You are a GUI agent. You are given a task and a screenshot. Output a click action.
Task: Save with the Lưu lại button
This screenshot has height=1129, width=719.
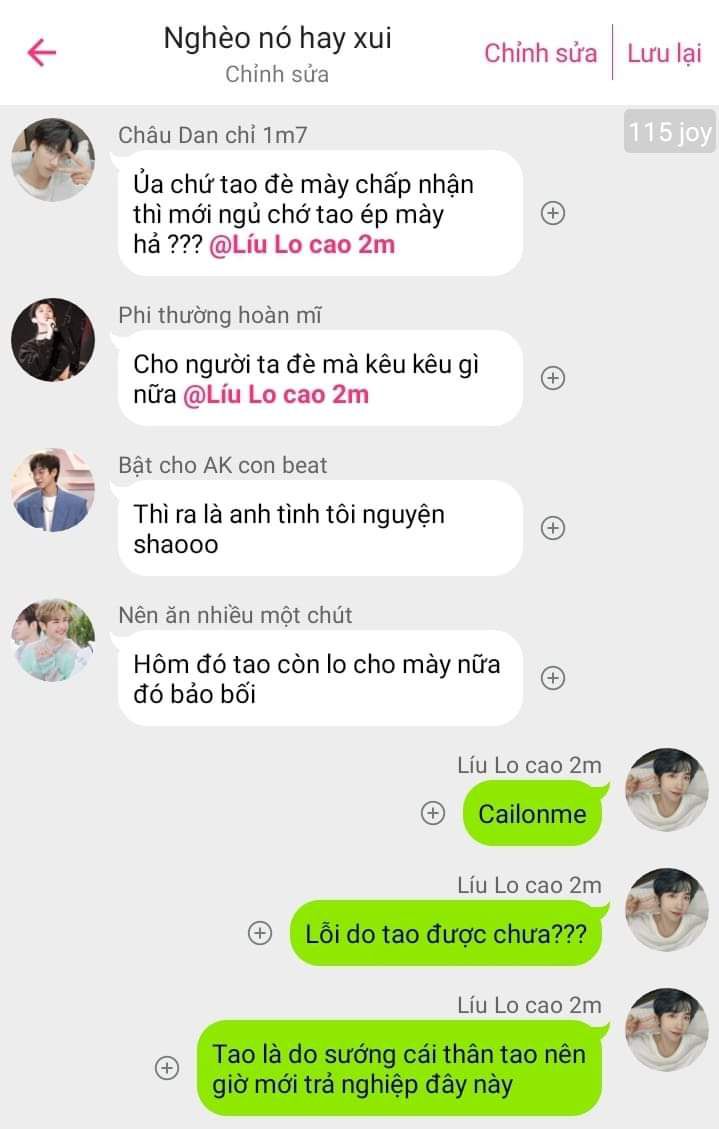664,53
